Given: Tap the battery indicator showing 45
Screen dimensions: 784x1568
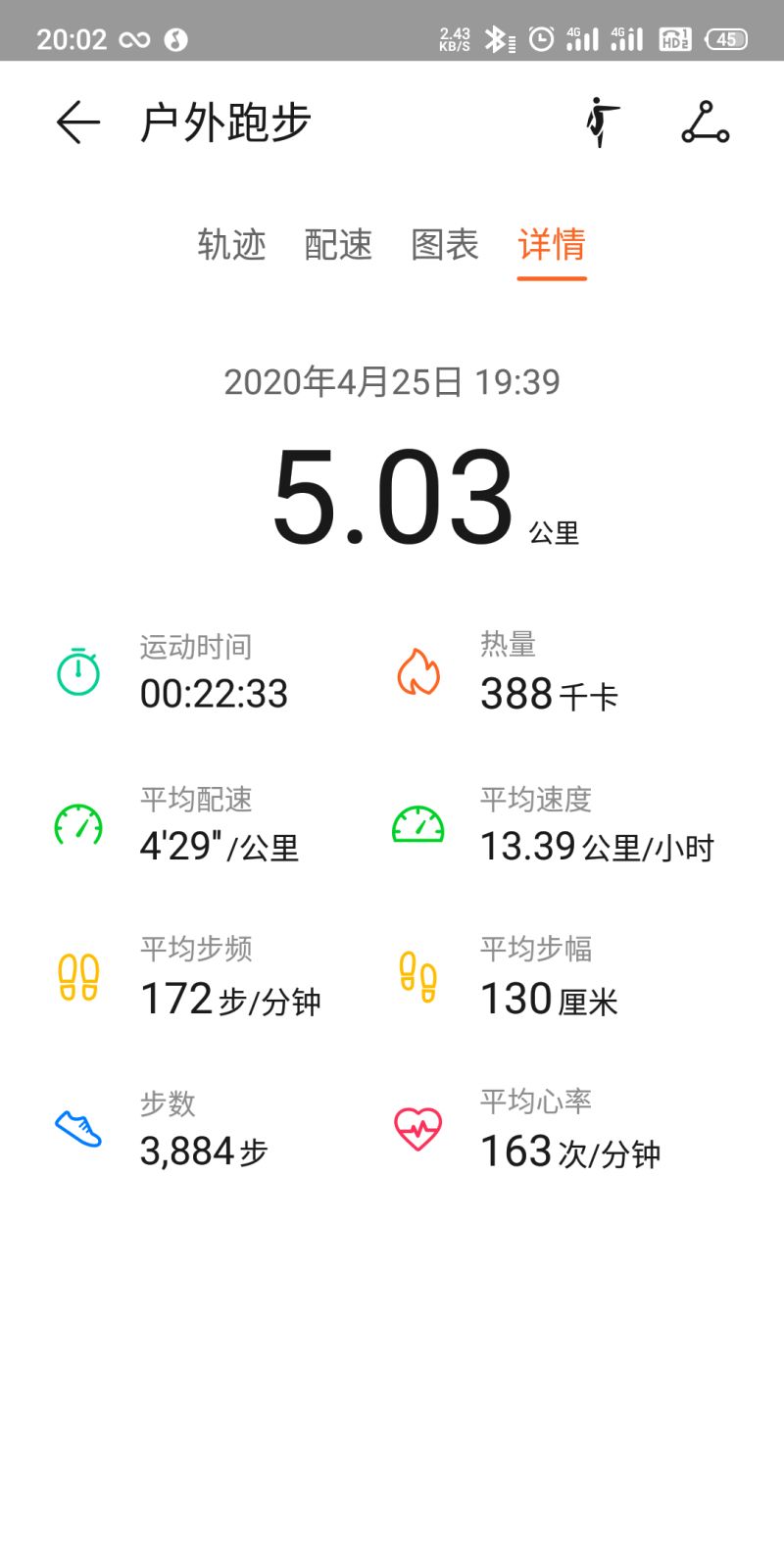Looking at the screenshot, I should click(726, 39).
